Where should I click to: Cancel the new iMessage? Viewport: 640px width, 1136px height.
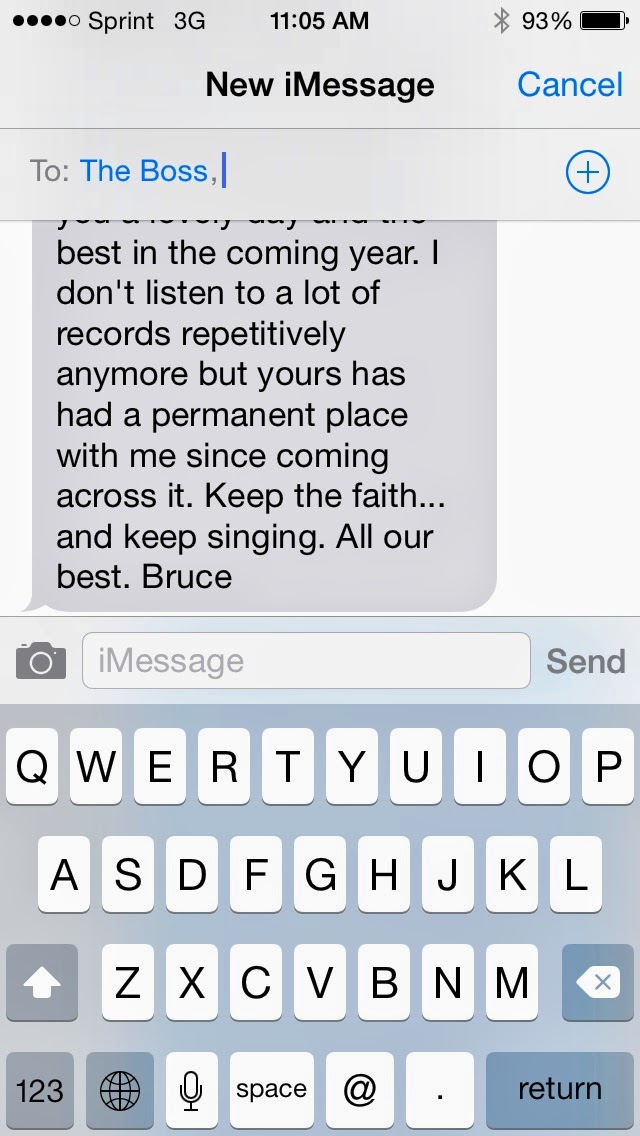569,85
